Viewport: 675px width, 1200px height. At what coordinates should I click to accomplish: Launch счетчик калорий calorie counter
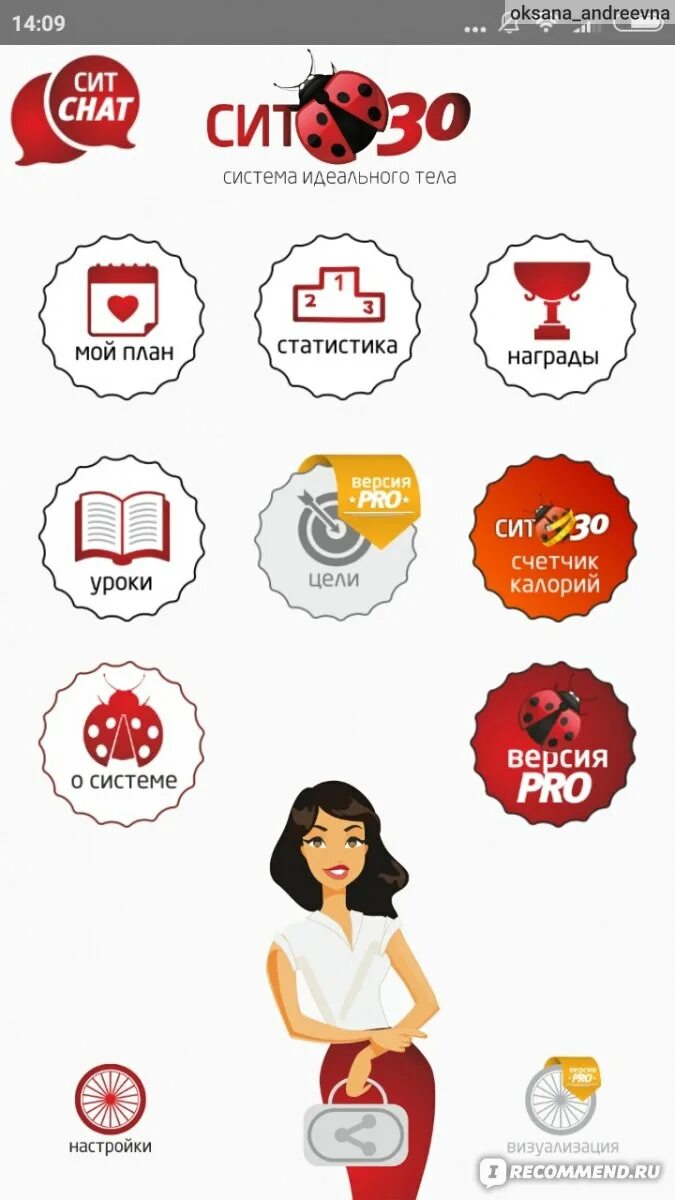[552, 540]
